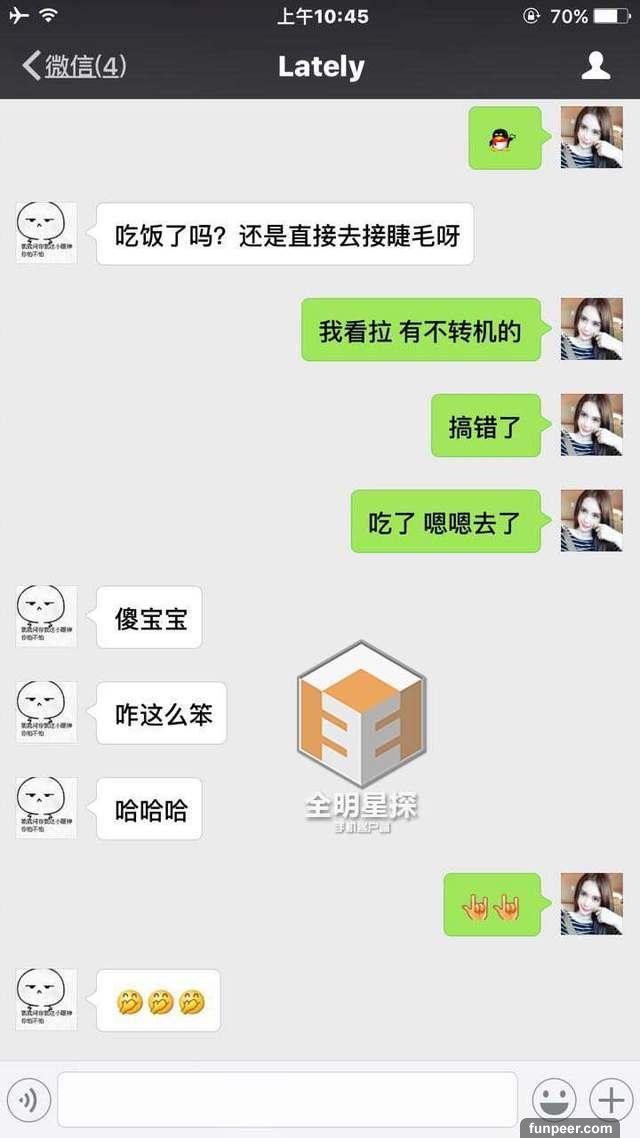This screenshot has width=640, height=1138.
Task: Tap the message text field
Action: coord(287,1100)
